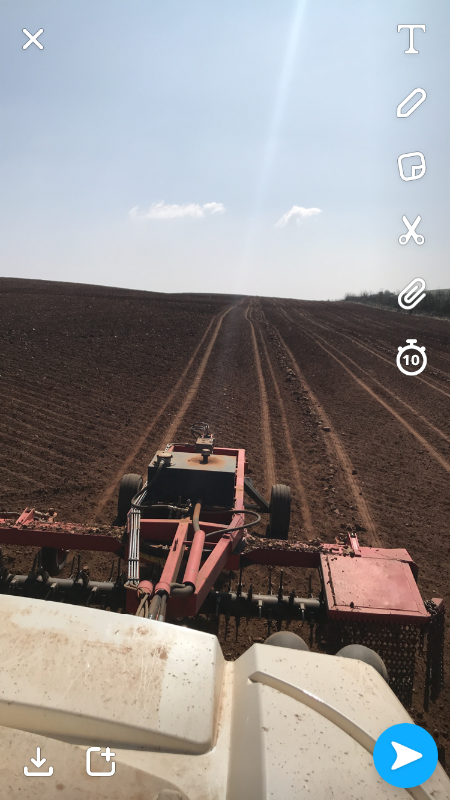Add a text caption with the T tool
Screen dimensions: 450x800
[x=411, y=39]
